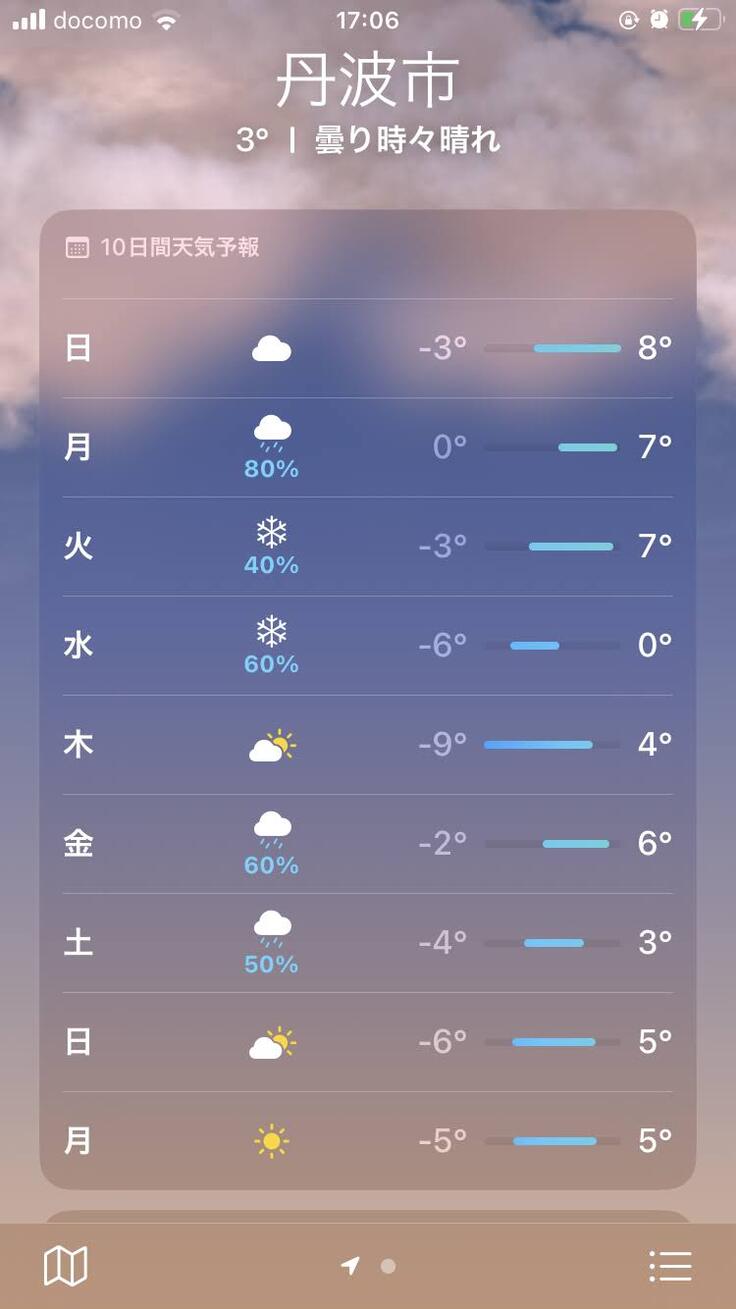Open the weather map view
This screenshot has height=1309, width=736.
click(x=66, y=1266)
